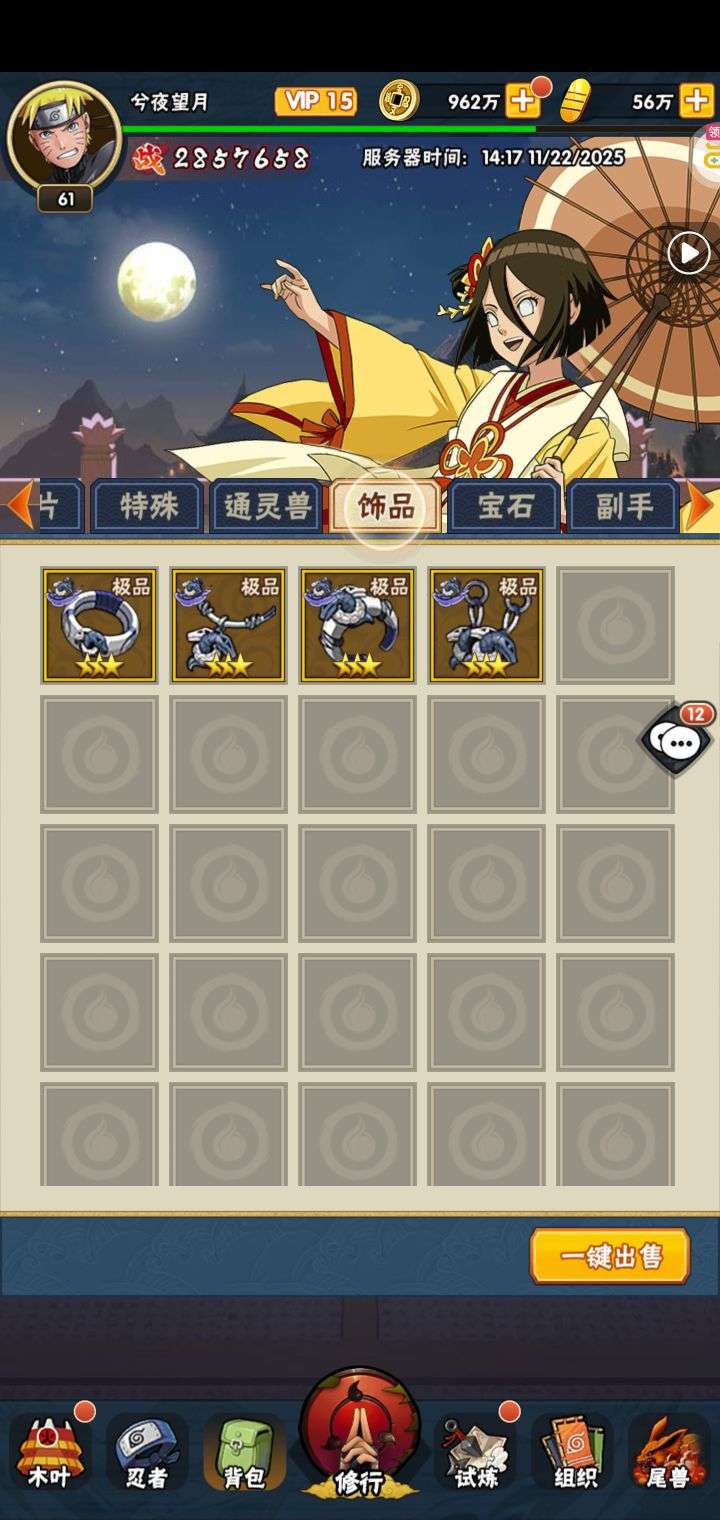Screen dimensions: 720x1520
Task: Switch to the 特殊 tab
Action: coord(149,507)
